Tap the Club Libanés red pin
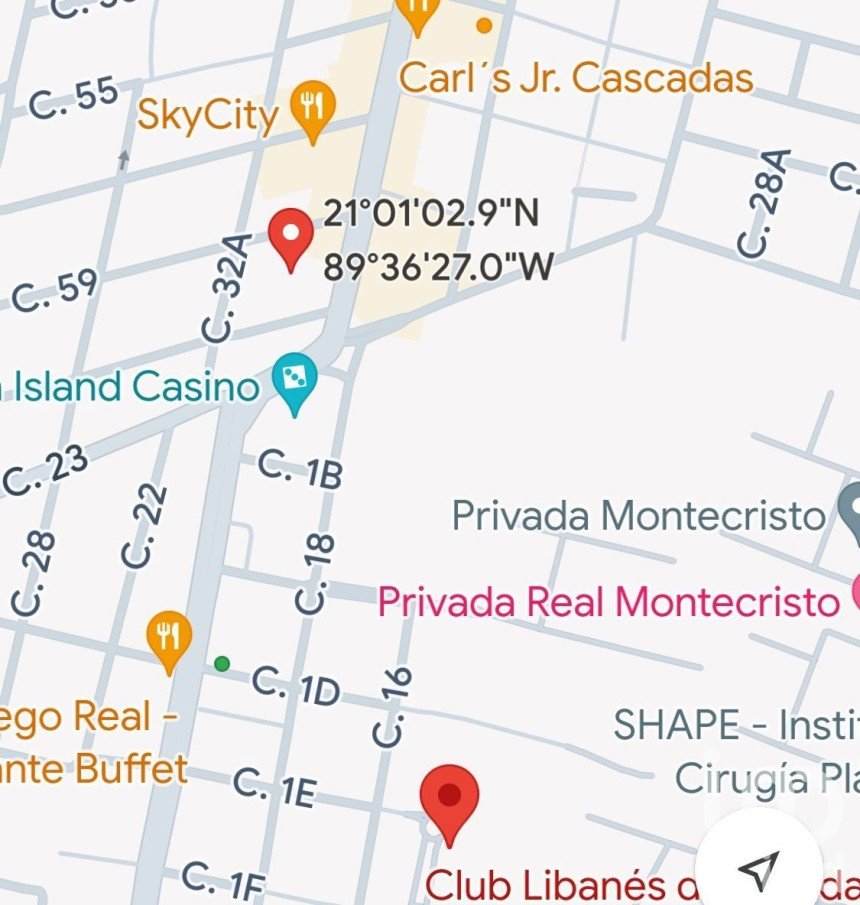This screenshot has width=860, height=905. (x=450, y=801)
